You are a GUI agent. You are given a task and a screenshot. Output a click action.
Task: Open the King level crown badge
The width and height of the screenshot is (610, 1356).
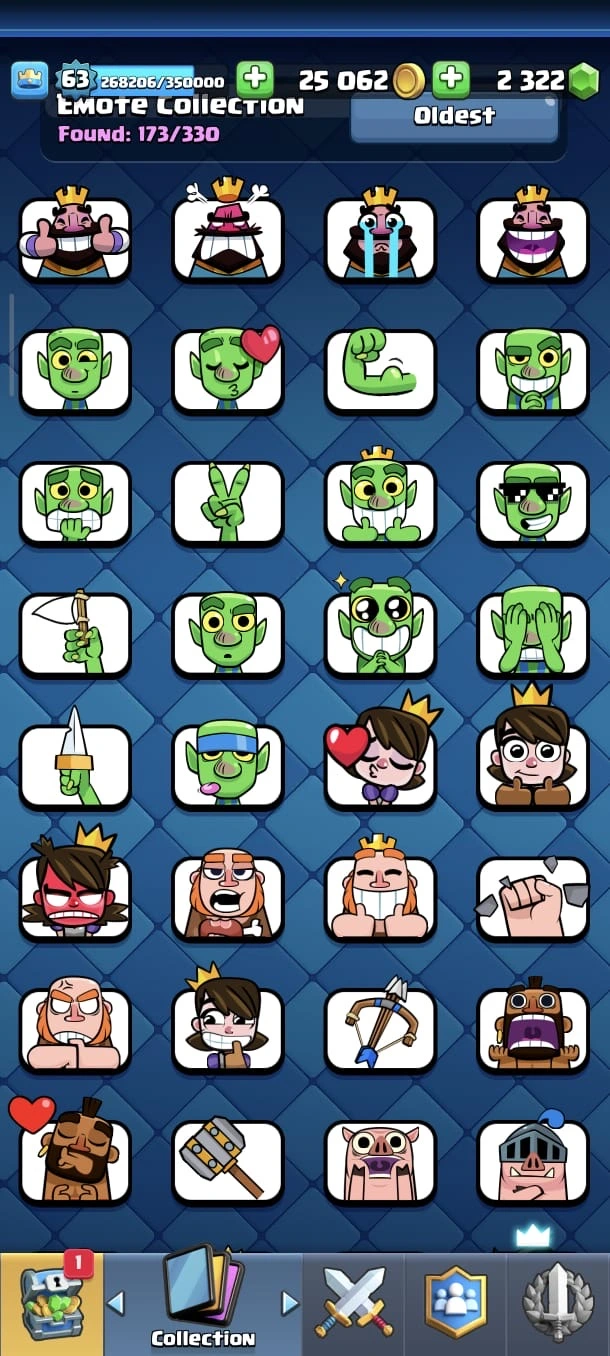click(x=30, y=80)
